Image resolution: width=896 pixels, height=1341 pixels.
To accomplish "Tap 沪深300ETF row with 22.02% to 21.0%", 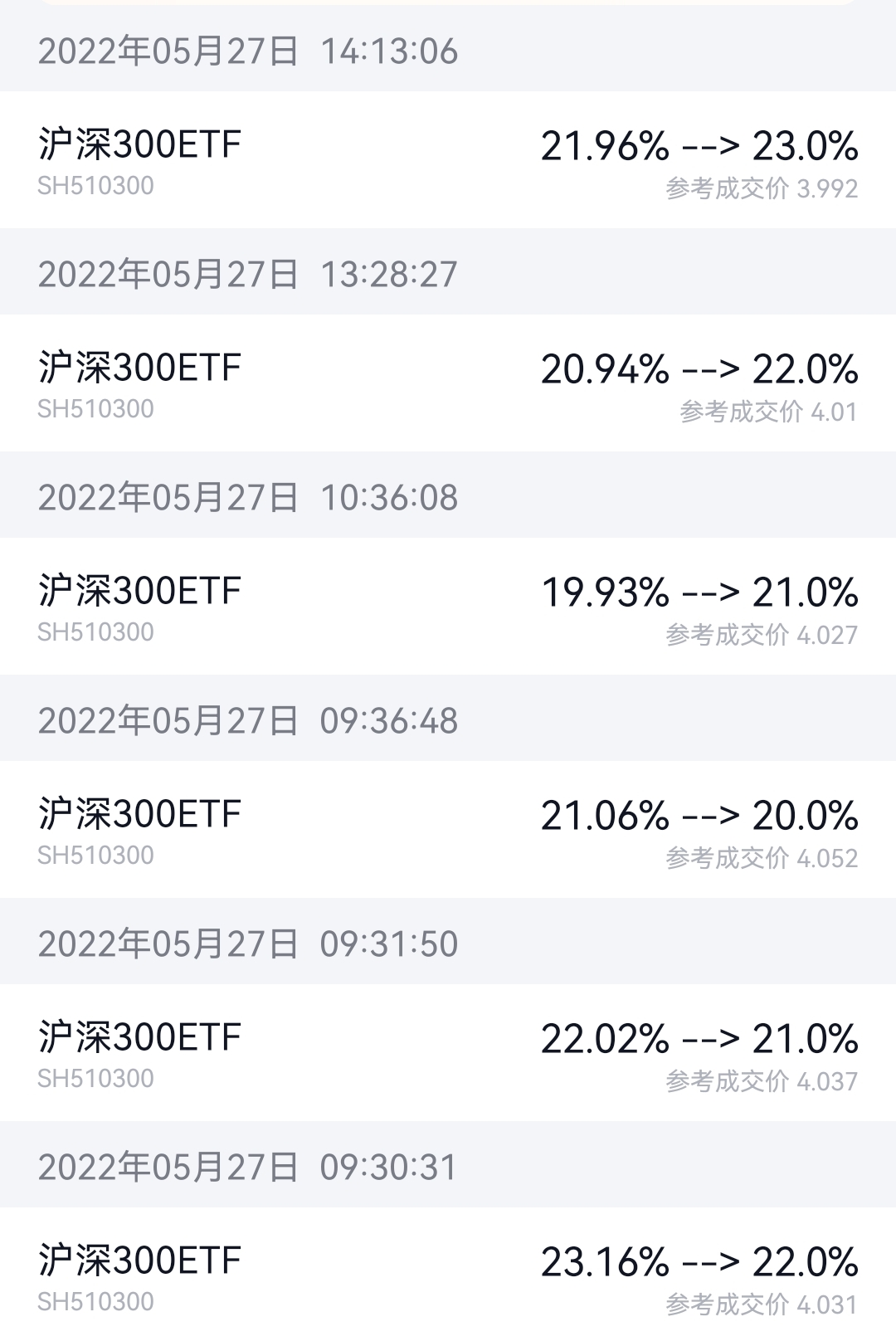I will (448, 1053).
